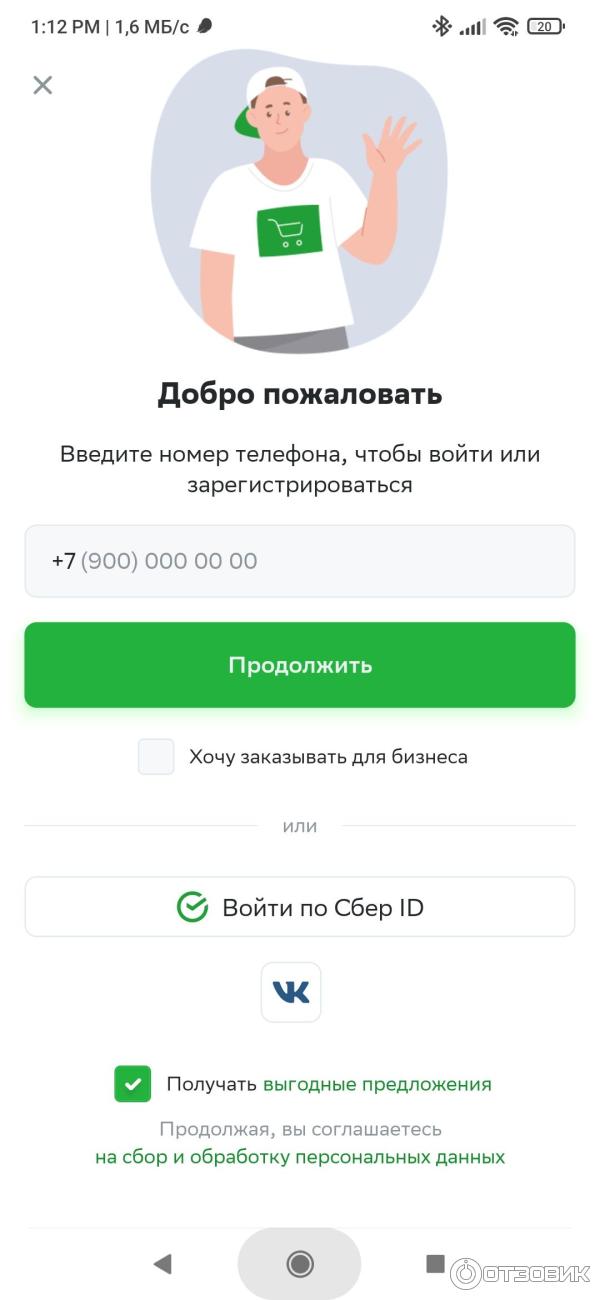
Task: Tap the phone number input field
Action: tap(300, 561)
